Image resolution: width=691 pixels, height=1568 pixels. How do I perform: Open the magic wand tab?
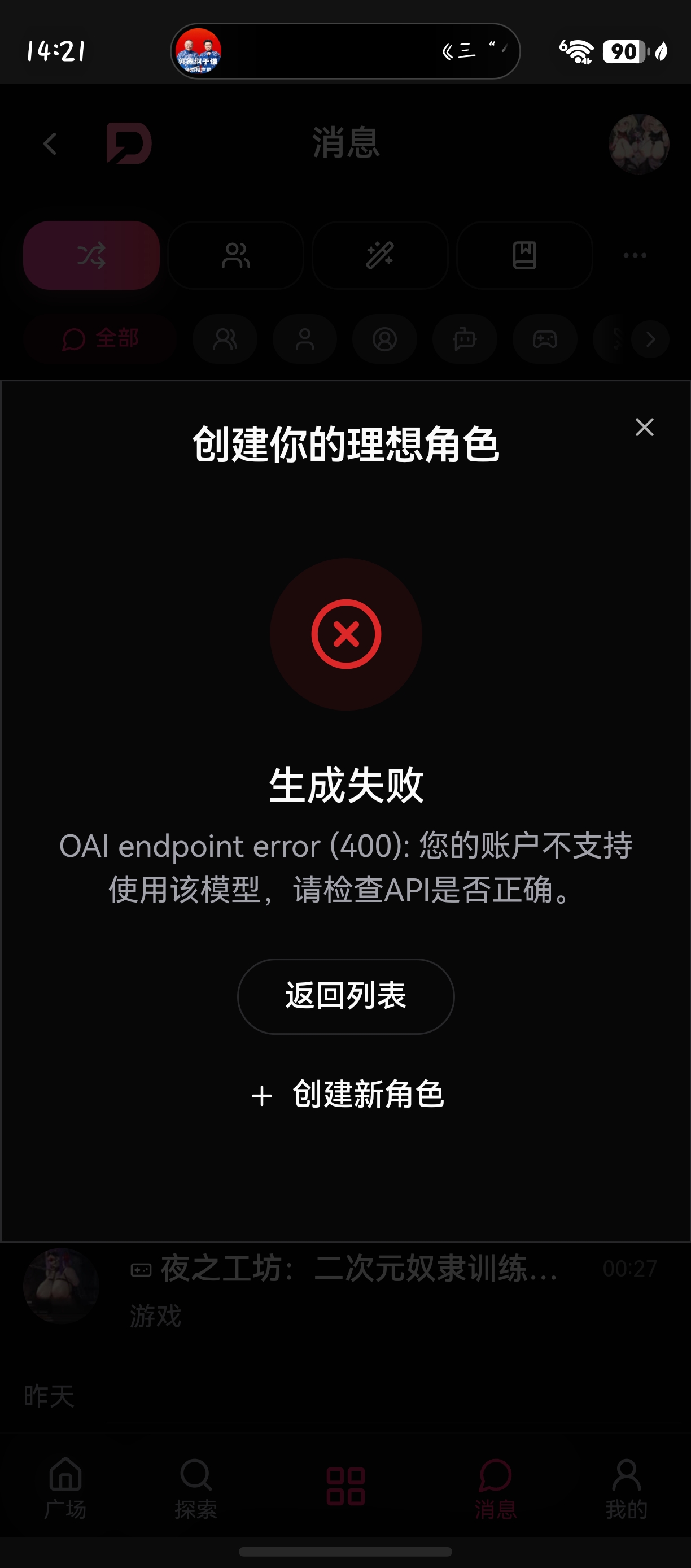pos(380,255)
